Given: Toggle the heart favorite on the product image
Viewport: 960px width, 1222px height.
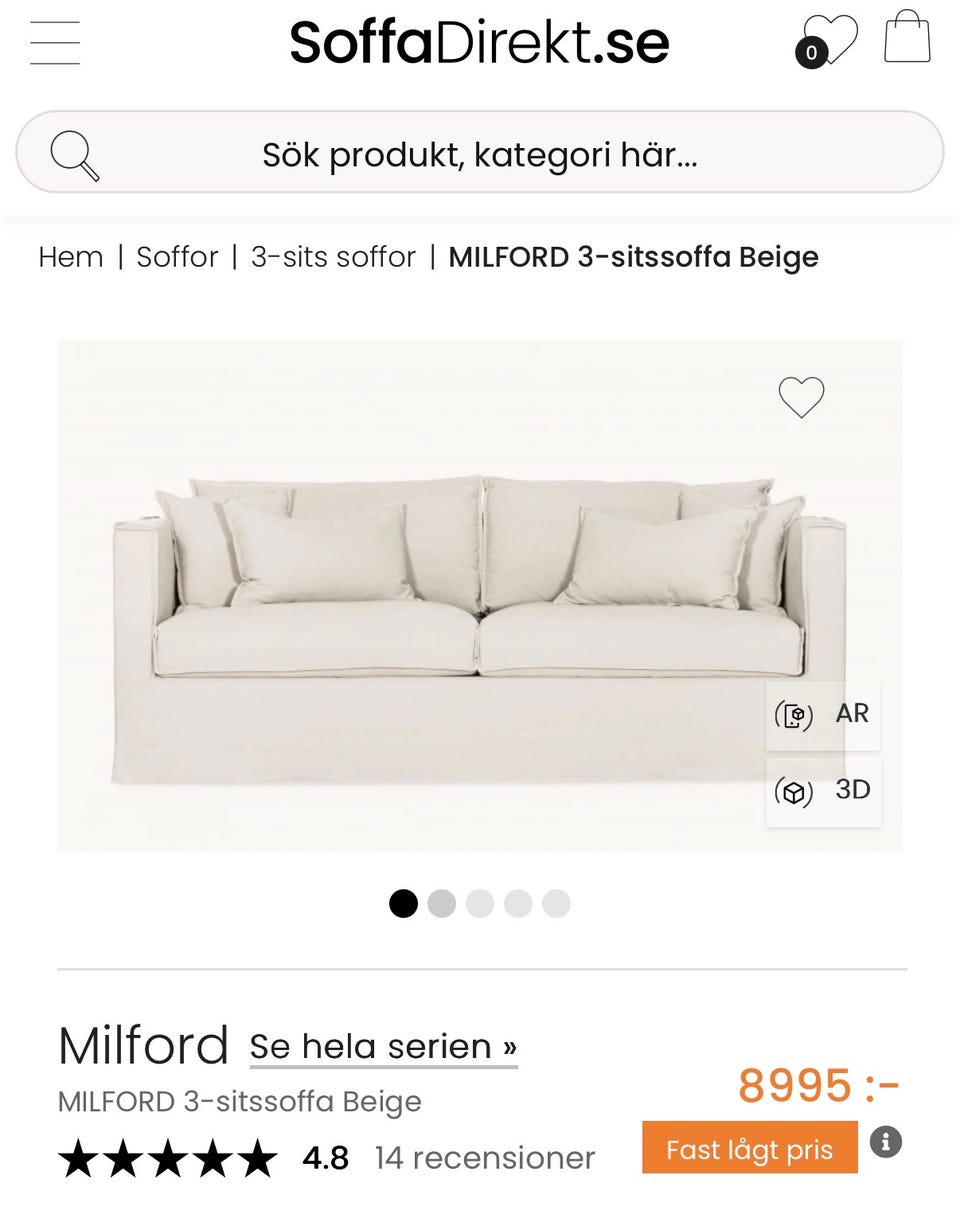Looking at the screenshot, I should [800, 396].
